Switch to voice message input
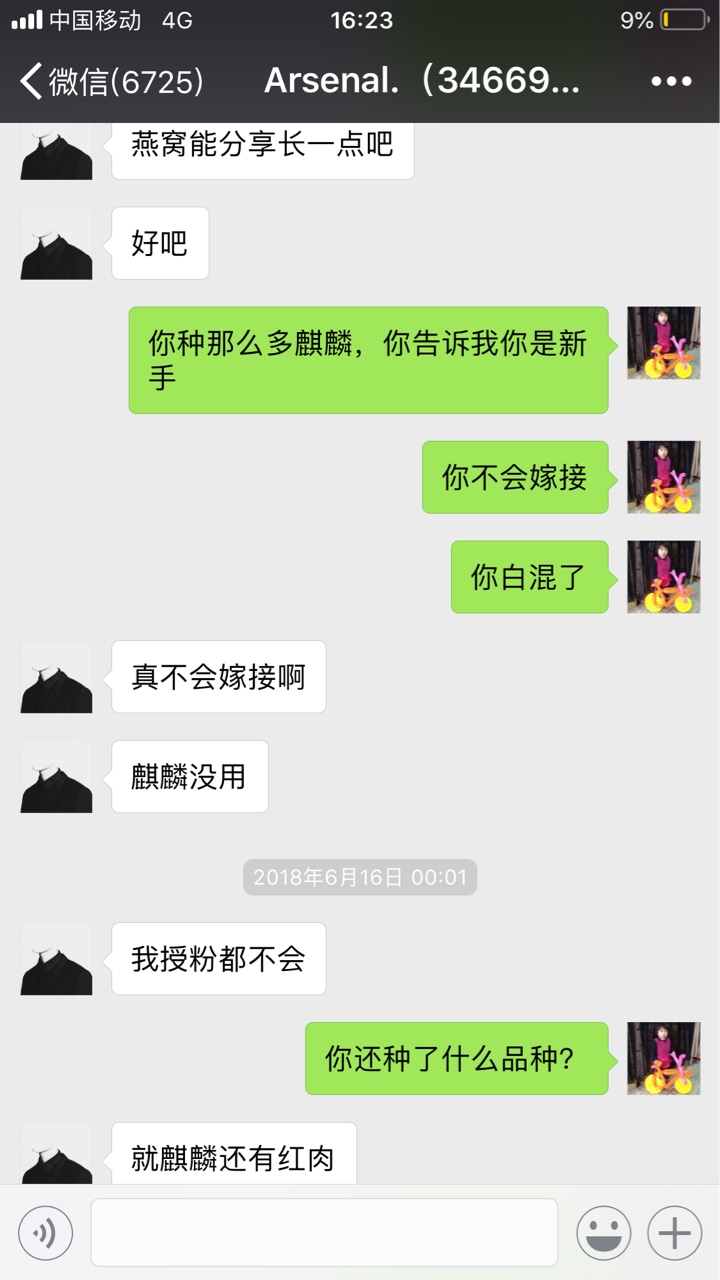This screenshot has width=720, height=1280. tap(45, 1233)
